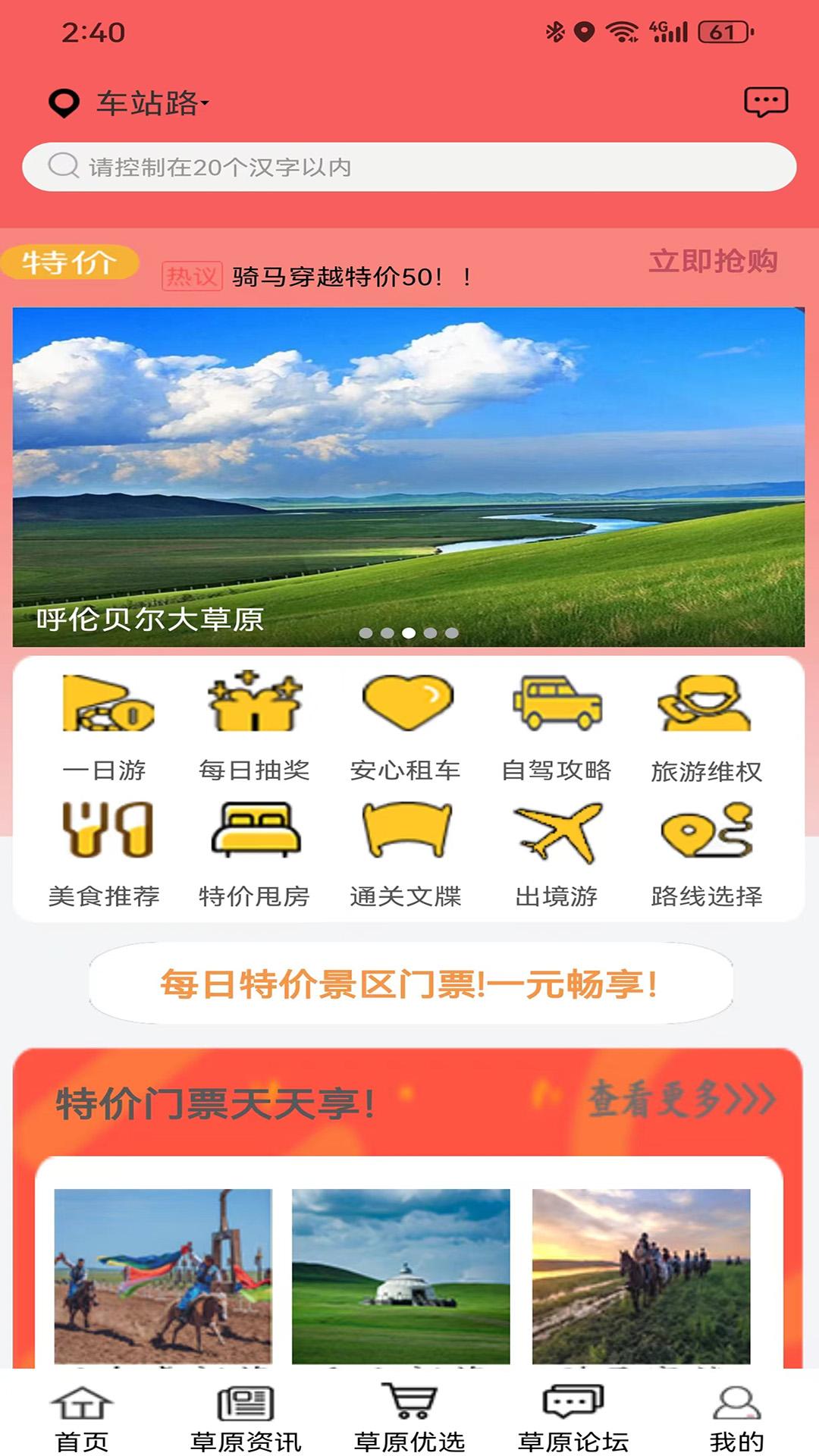This screenshot has width=819, height=1456.
Task: Open the chat message icon at top right
Action: point(766,101)
